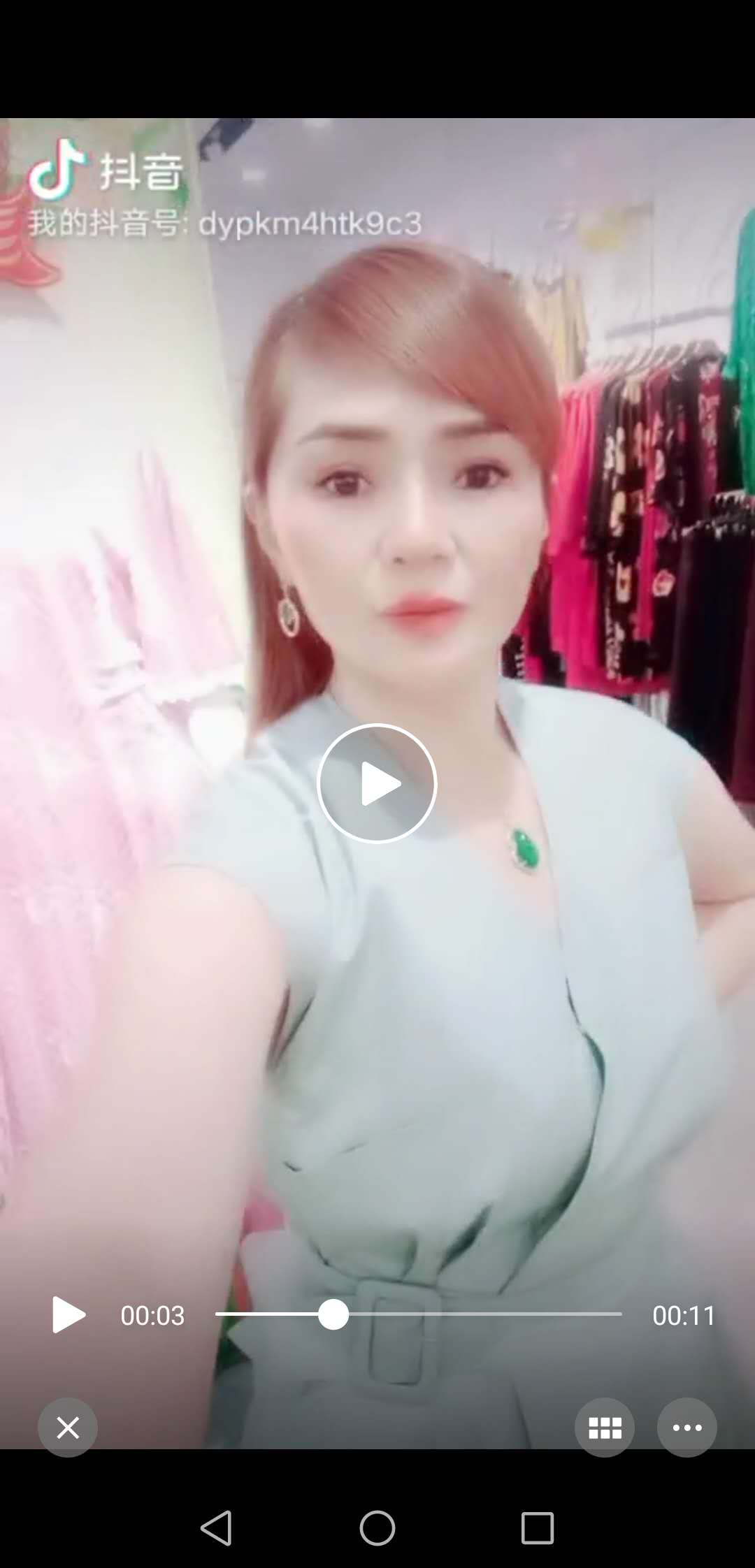The image size is (755, 1568).
Task: Close the video viewer
Action: tap(68, 1427)
